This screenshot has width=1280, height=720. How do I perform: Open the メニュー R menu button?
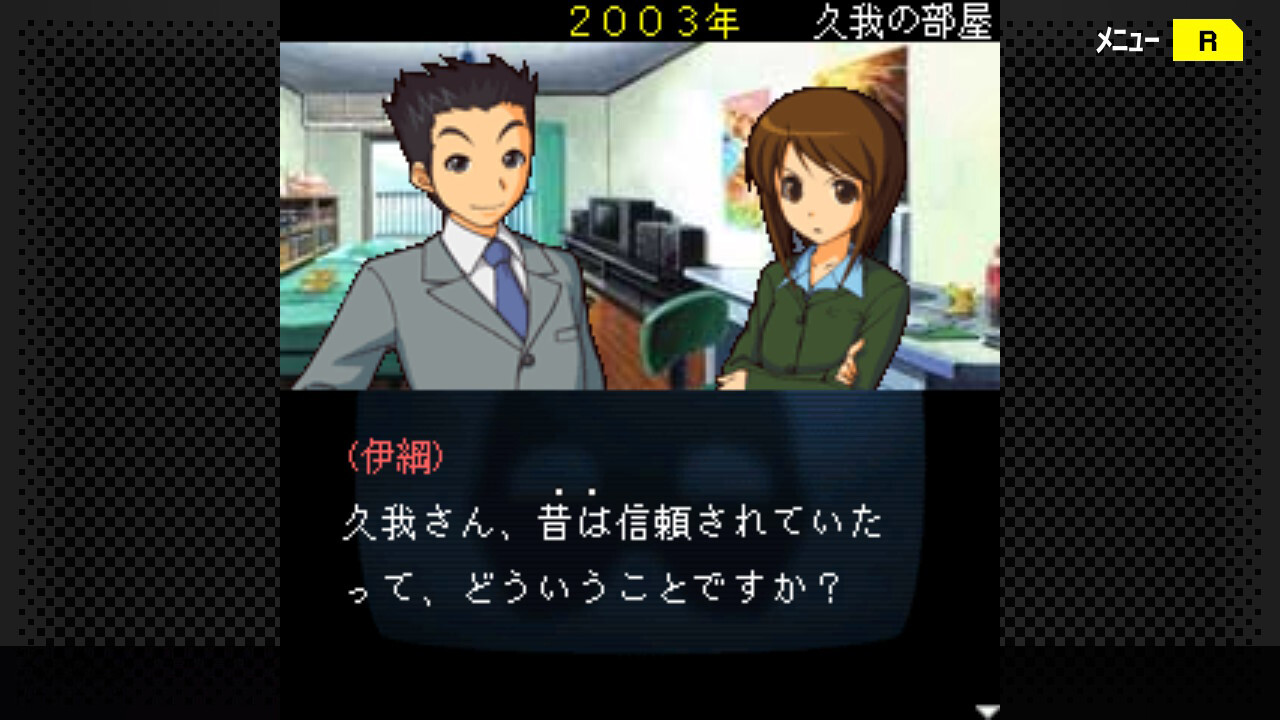[1206, 41]
